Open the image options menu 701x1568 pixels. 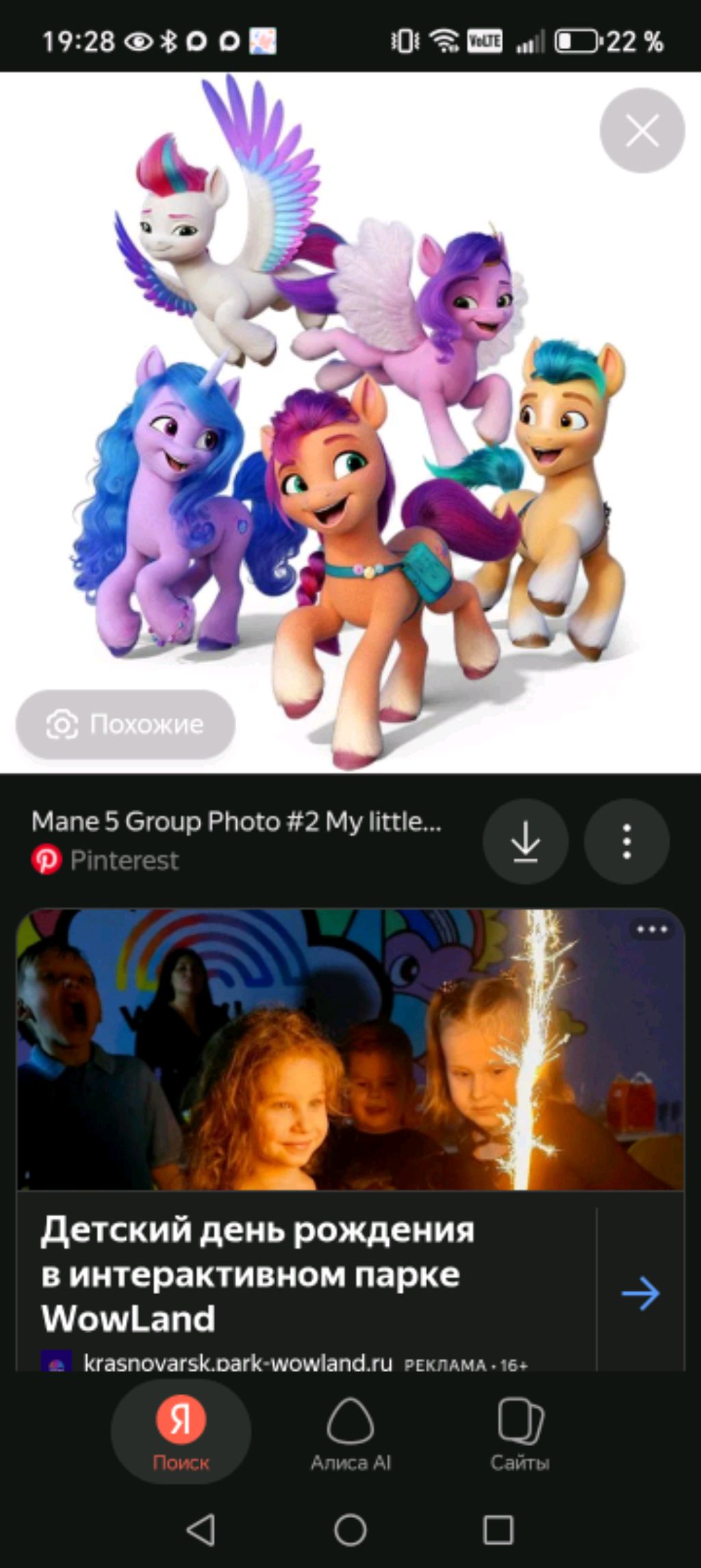(626, 841)
